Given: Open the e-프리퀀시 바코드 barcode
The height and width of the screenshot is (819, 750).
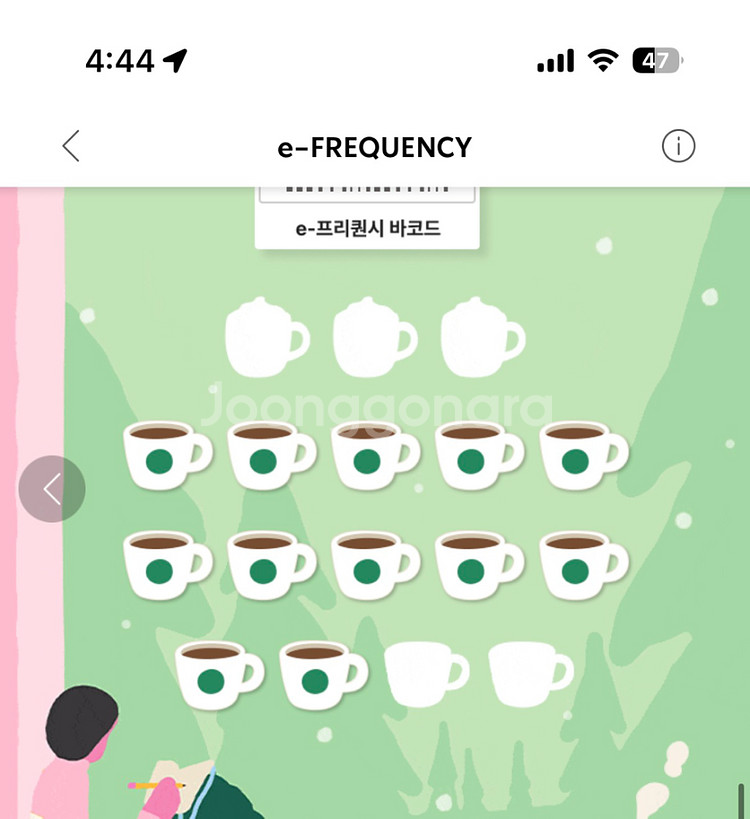Looking at the screenshot, I should (x=367, y=217).
